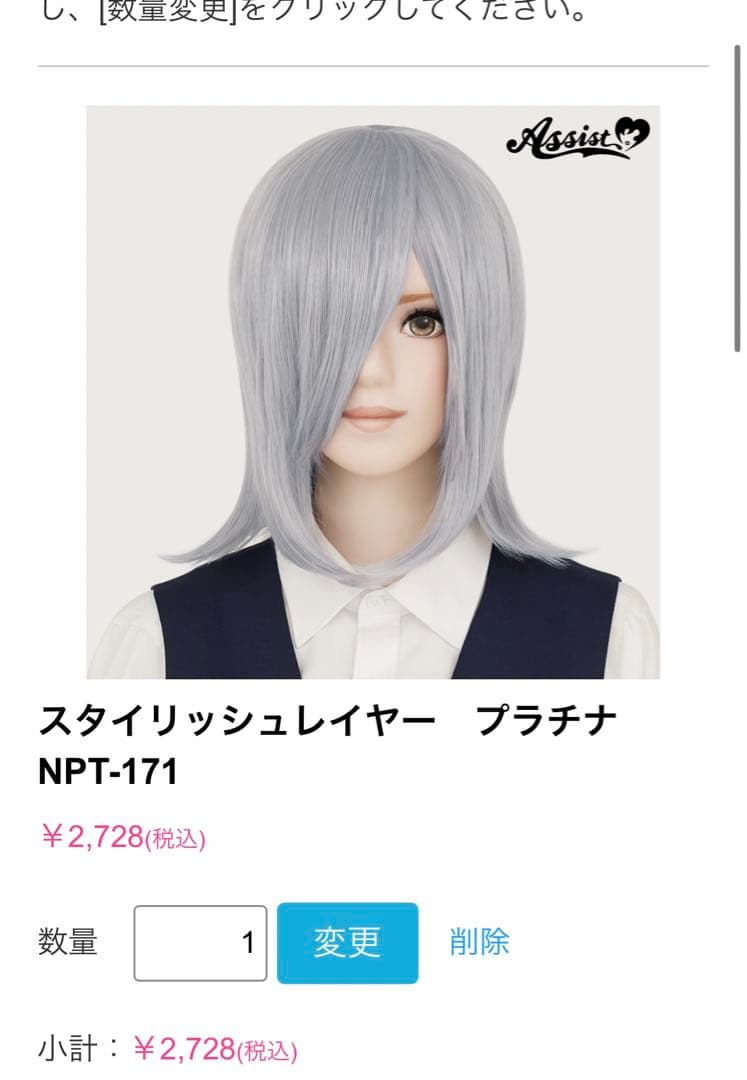The image size is (747, 1080).
Task: Open the NPT-171 wig product image
Action: 373,392
